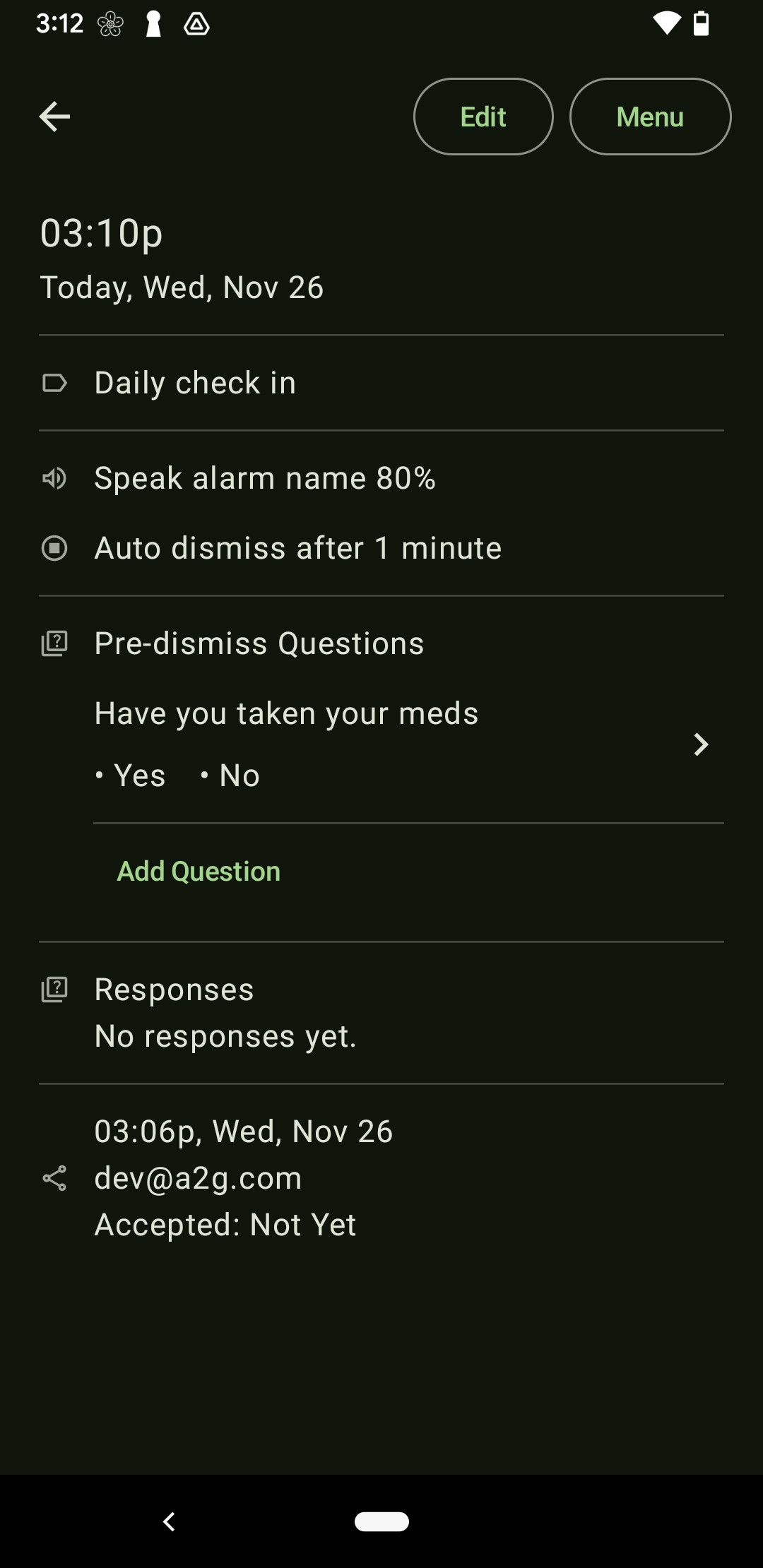Tap the system back button
The width and height of the screenshot is (763, 1568).
click(x=169, y=1521)
